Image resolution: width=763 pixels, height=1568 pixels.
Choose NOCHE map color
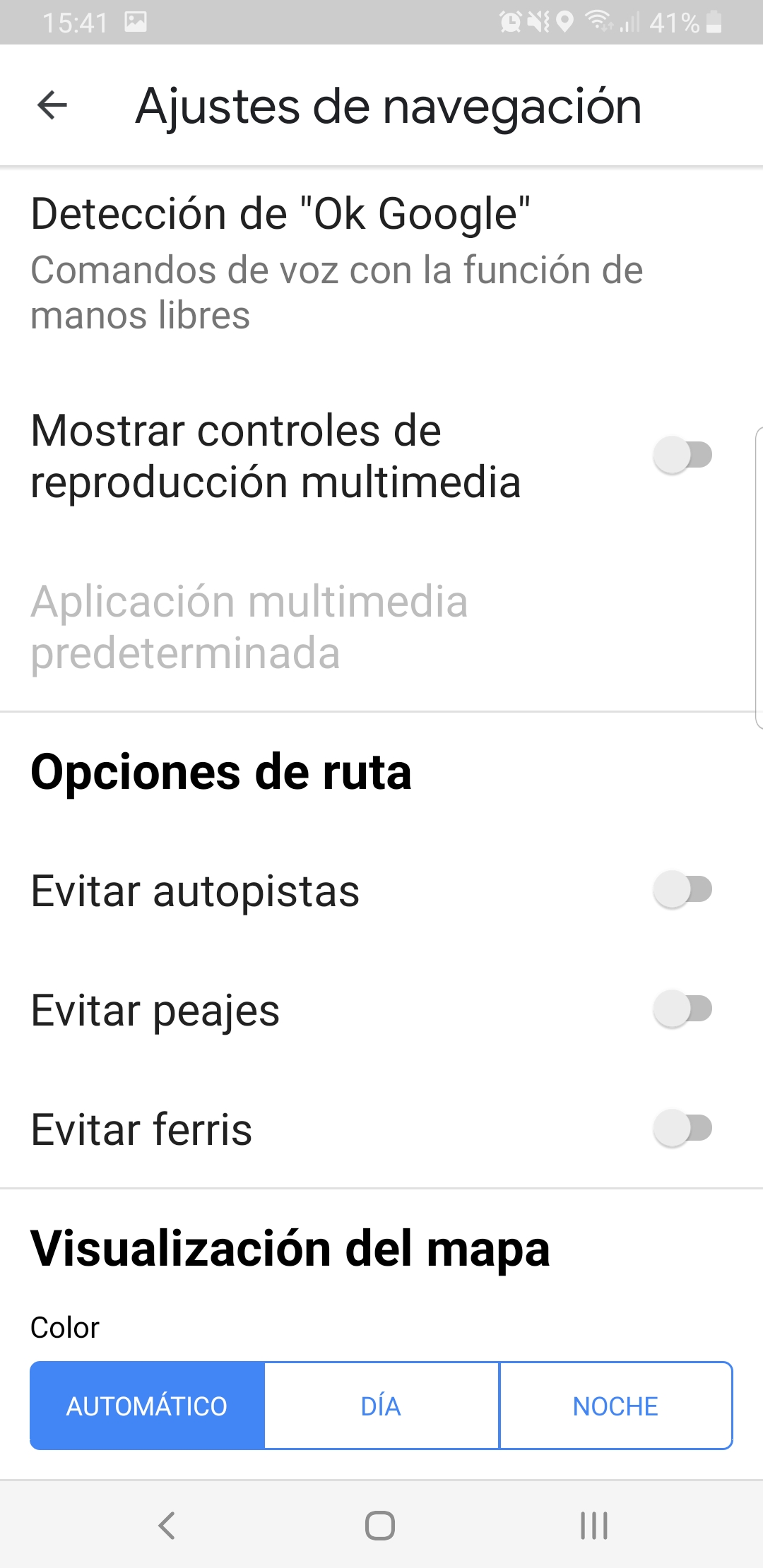click(615, 1406)
